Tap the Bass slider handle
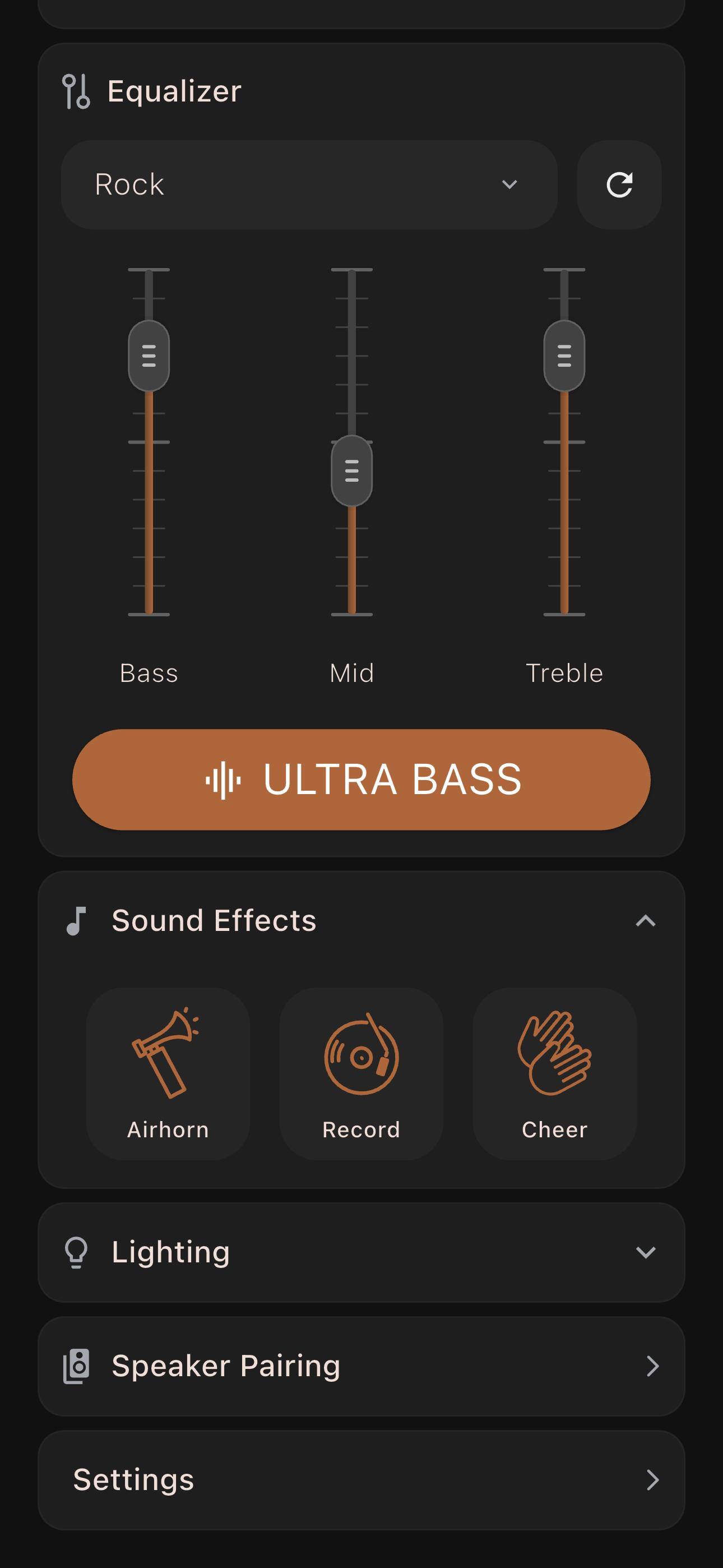Screen dimensions: 723x1568 149,356
